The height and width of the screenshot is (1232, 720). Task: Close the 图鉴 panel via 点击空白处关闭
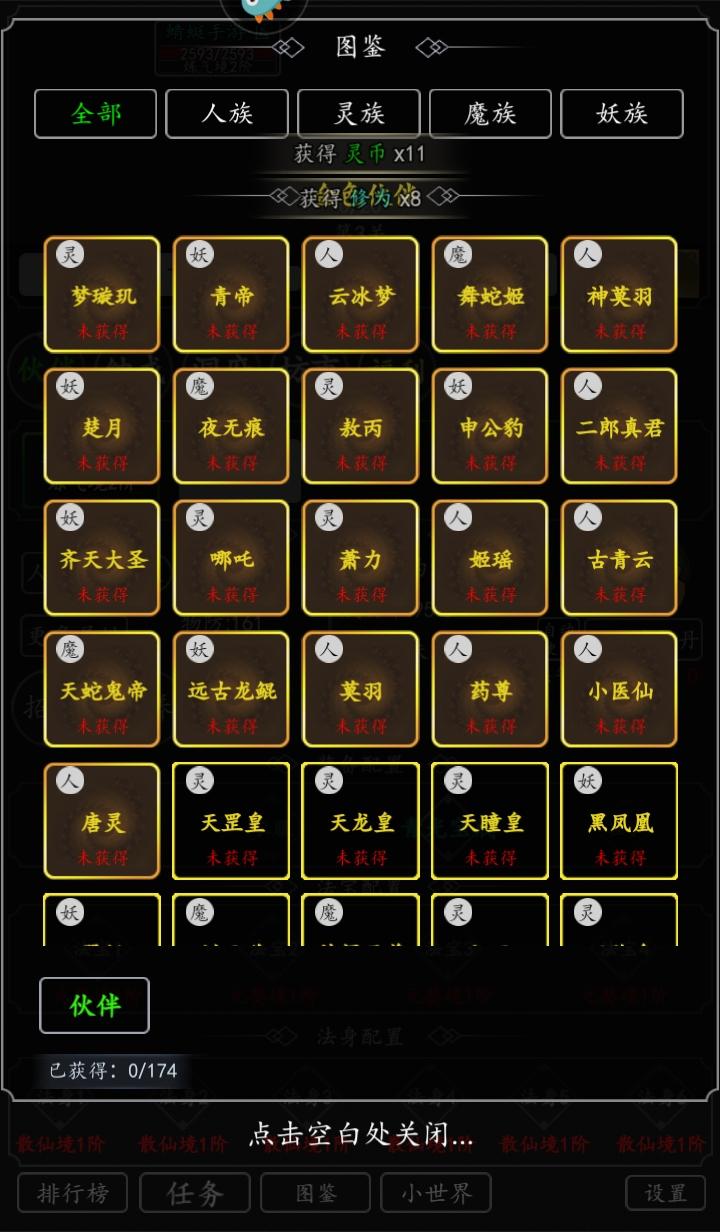point(360,1134)
